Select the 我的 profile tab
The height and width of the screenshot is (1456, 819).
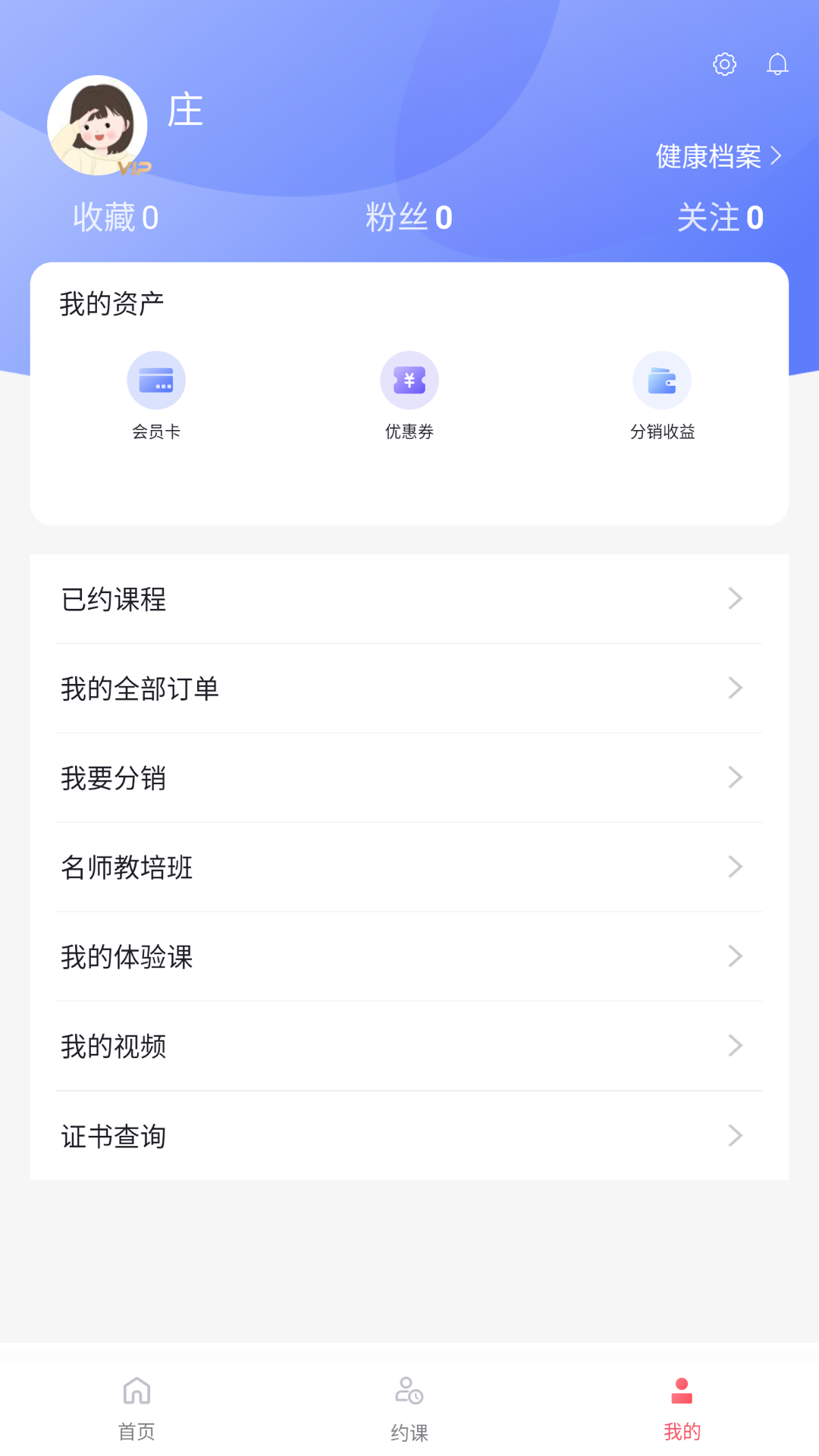(682, 1407)
